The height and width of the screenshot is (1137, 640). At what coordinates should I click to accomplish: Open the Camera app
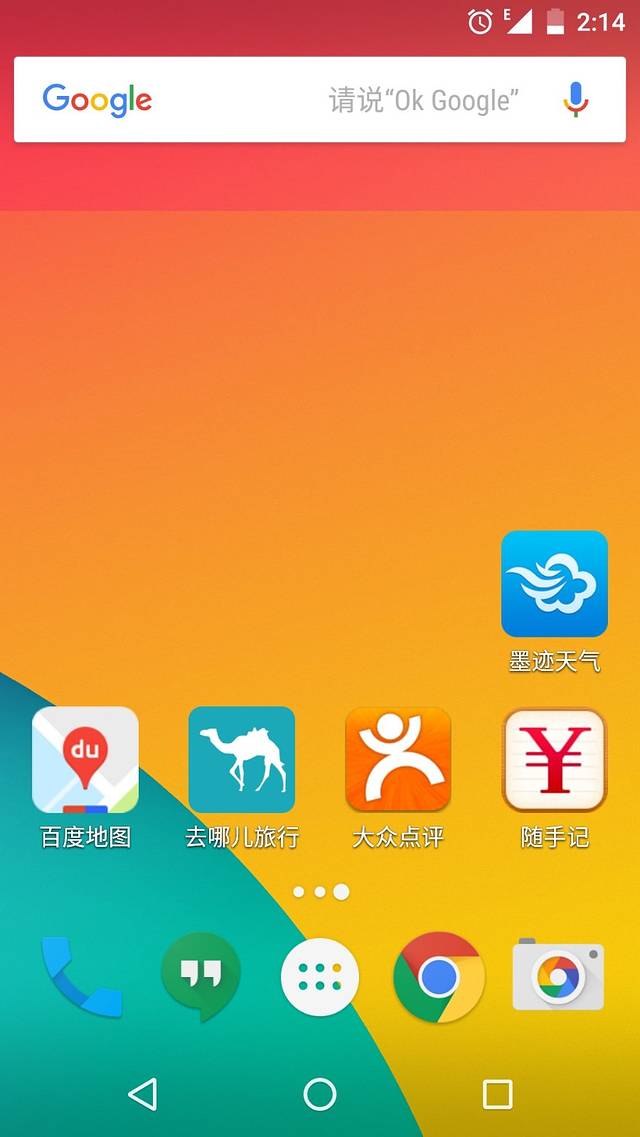[x=558, y=975]
